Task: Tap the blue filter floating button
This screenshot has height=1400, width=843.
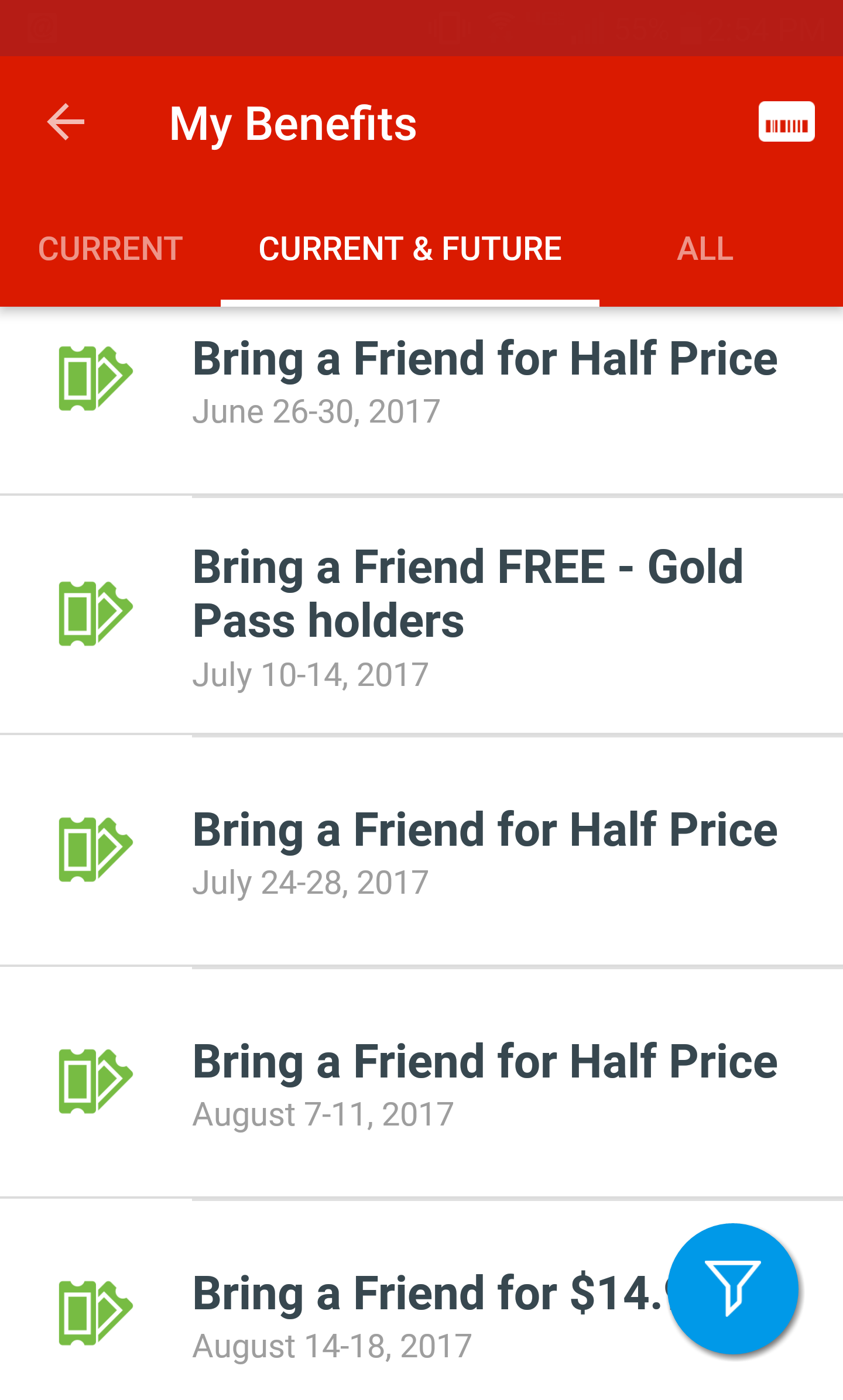Action: coord(733,1288)
